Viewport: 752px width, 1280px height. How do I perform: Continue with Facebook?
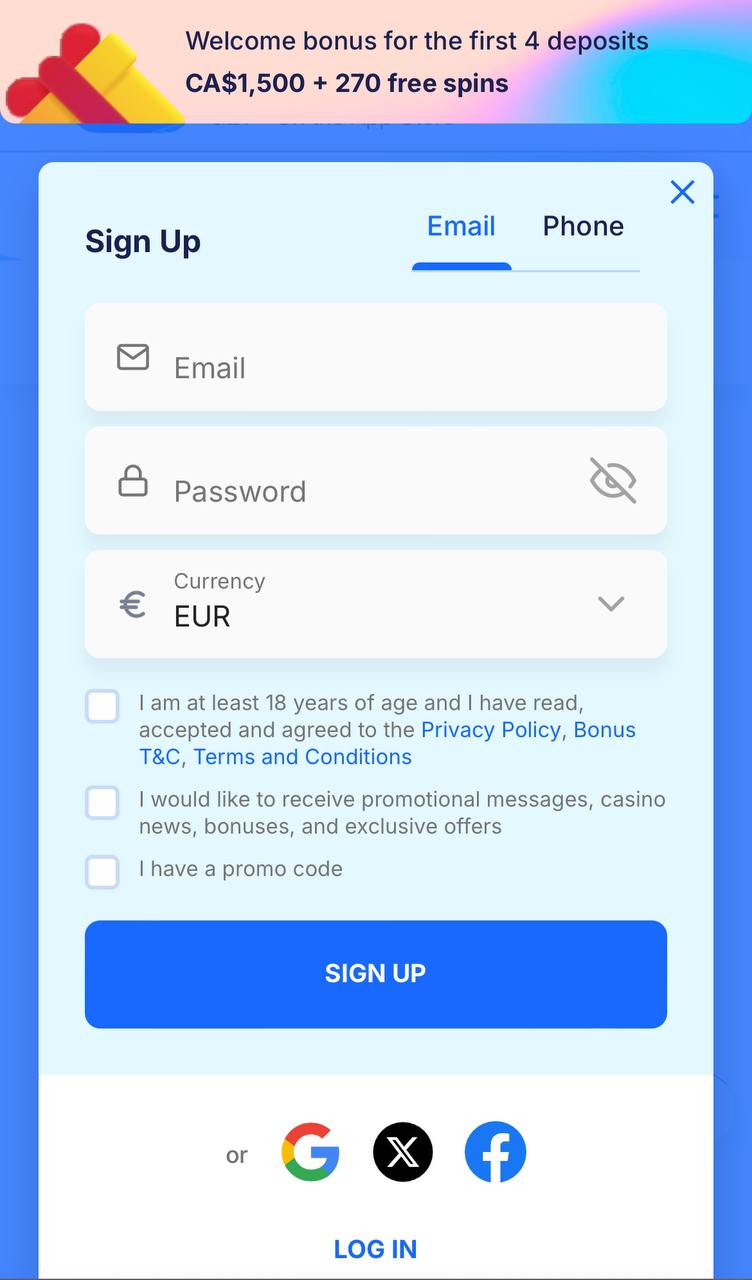tap(495, 1152)
